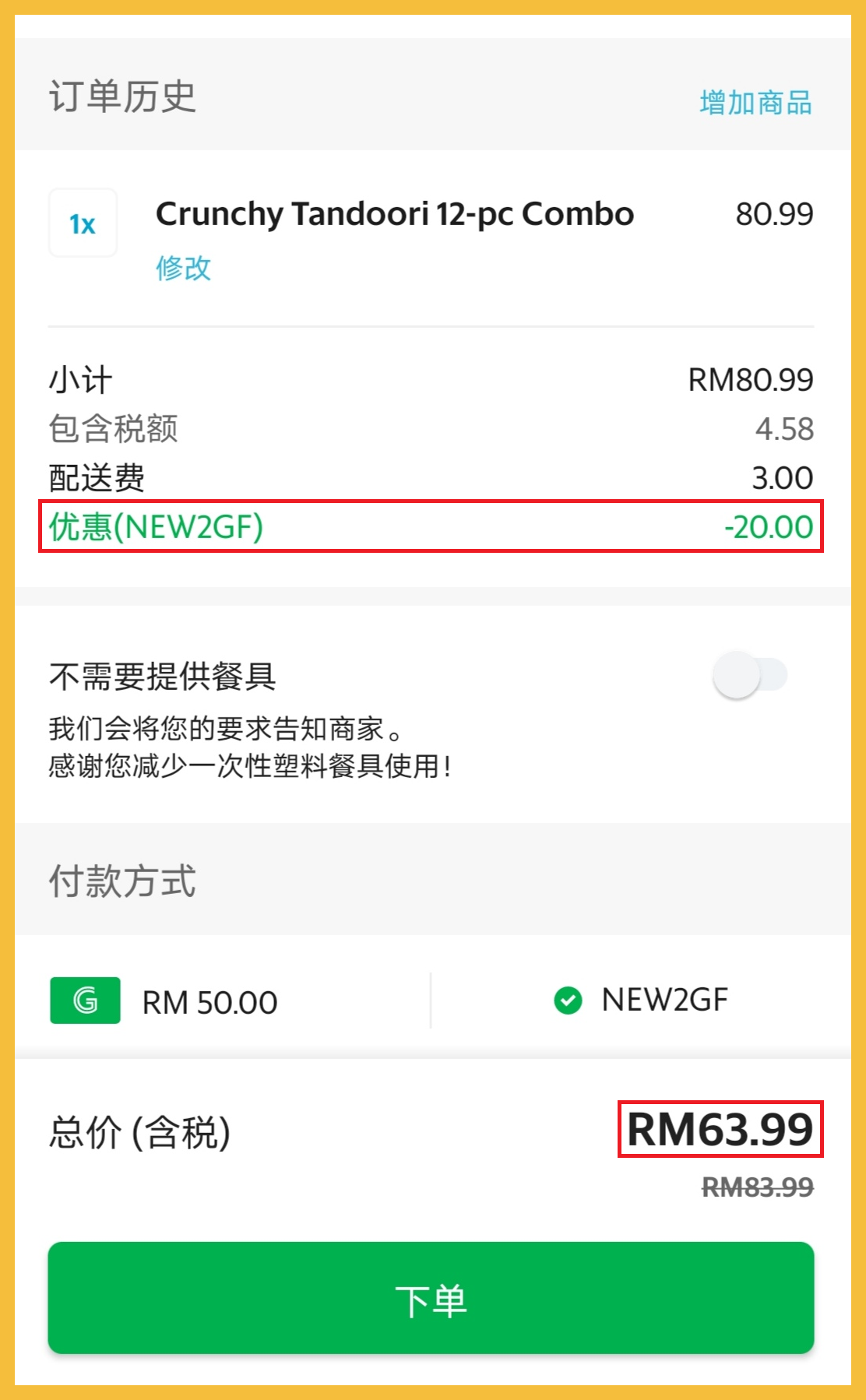Open the applied NEW2GF promo code
Image resolution: width=866 pixels, height=1400 pixels.
pyautogui.click(x=642, y=1000)
